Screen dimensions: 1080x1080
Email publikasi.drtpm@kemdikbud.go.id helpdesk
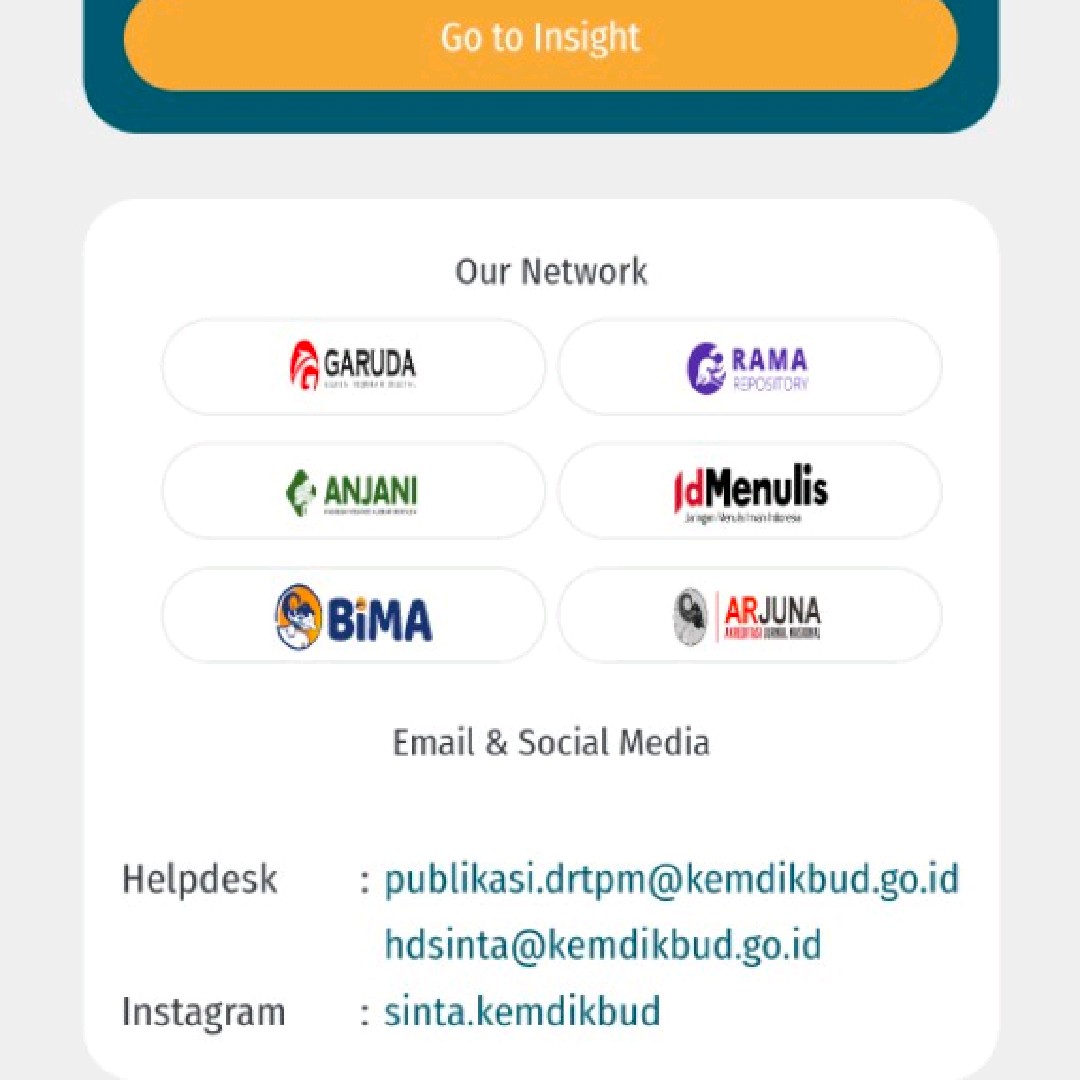pos(671,880)
